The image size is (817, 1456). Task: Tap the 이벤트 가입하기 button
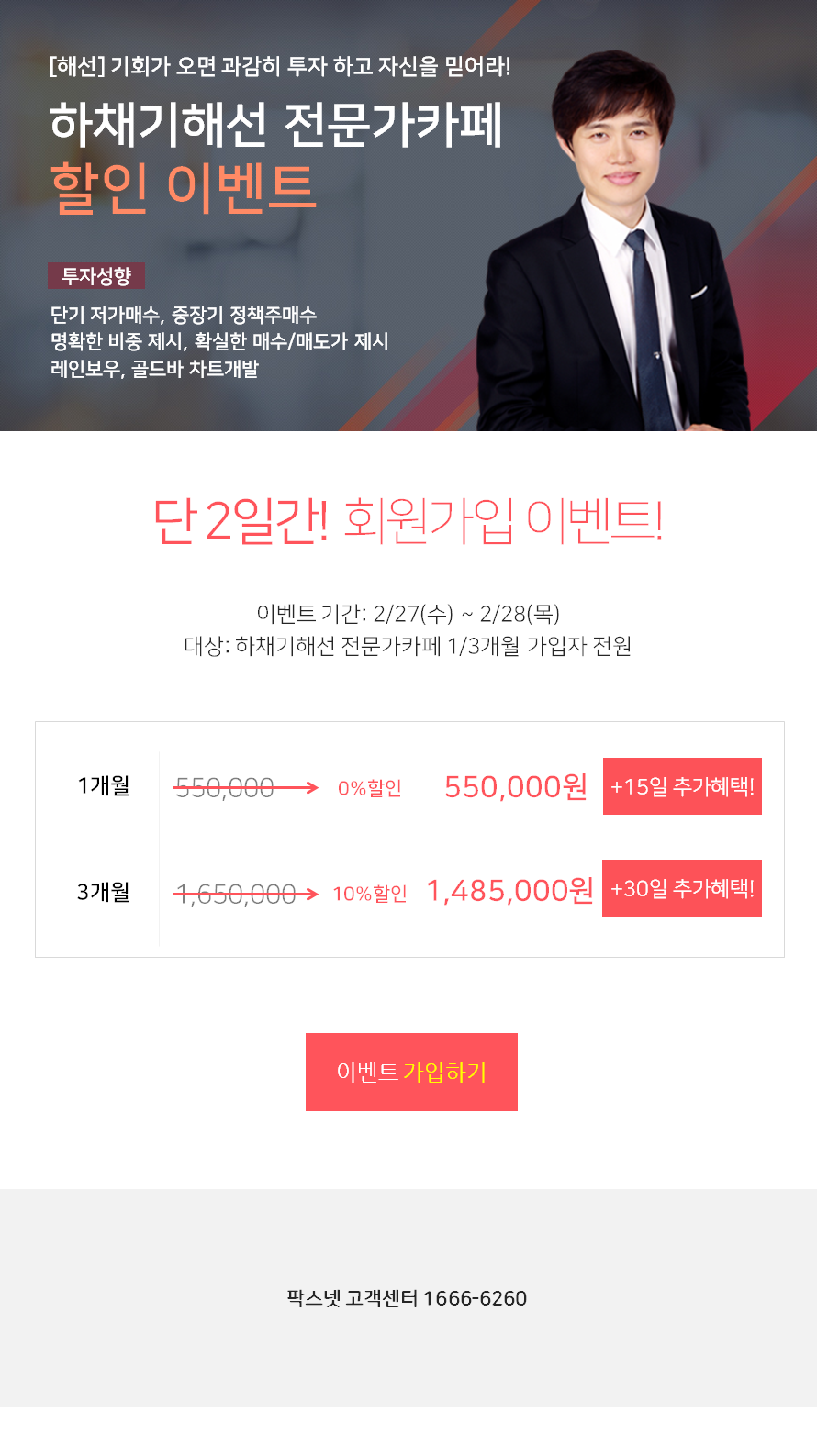pos(411,1072)
